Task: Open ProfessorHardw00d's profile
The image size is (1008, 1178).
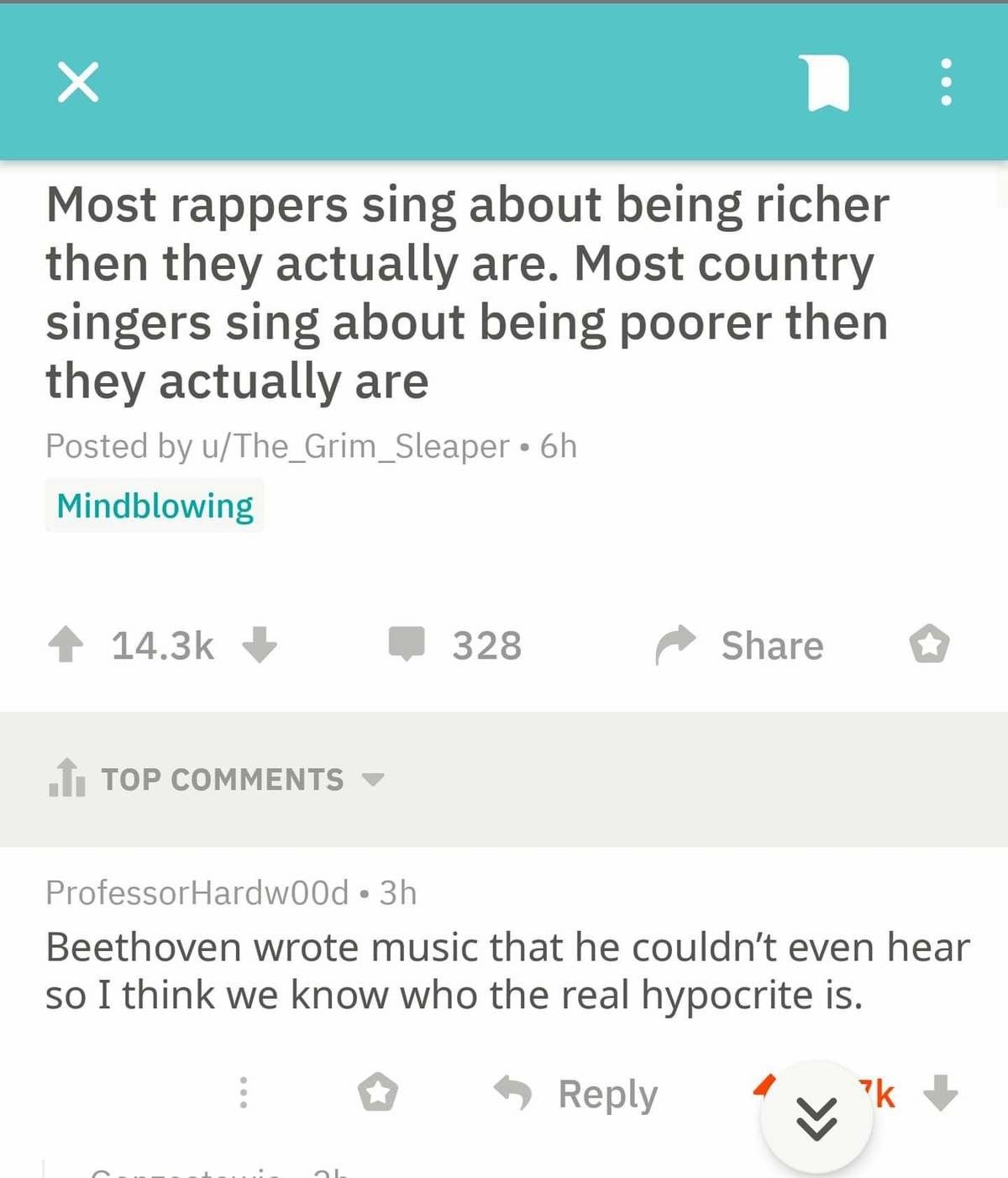Action: [197, 892]
